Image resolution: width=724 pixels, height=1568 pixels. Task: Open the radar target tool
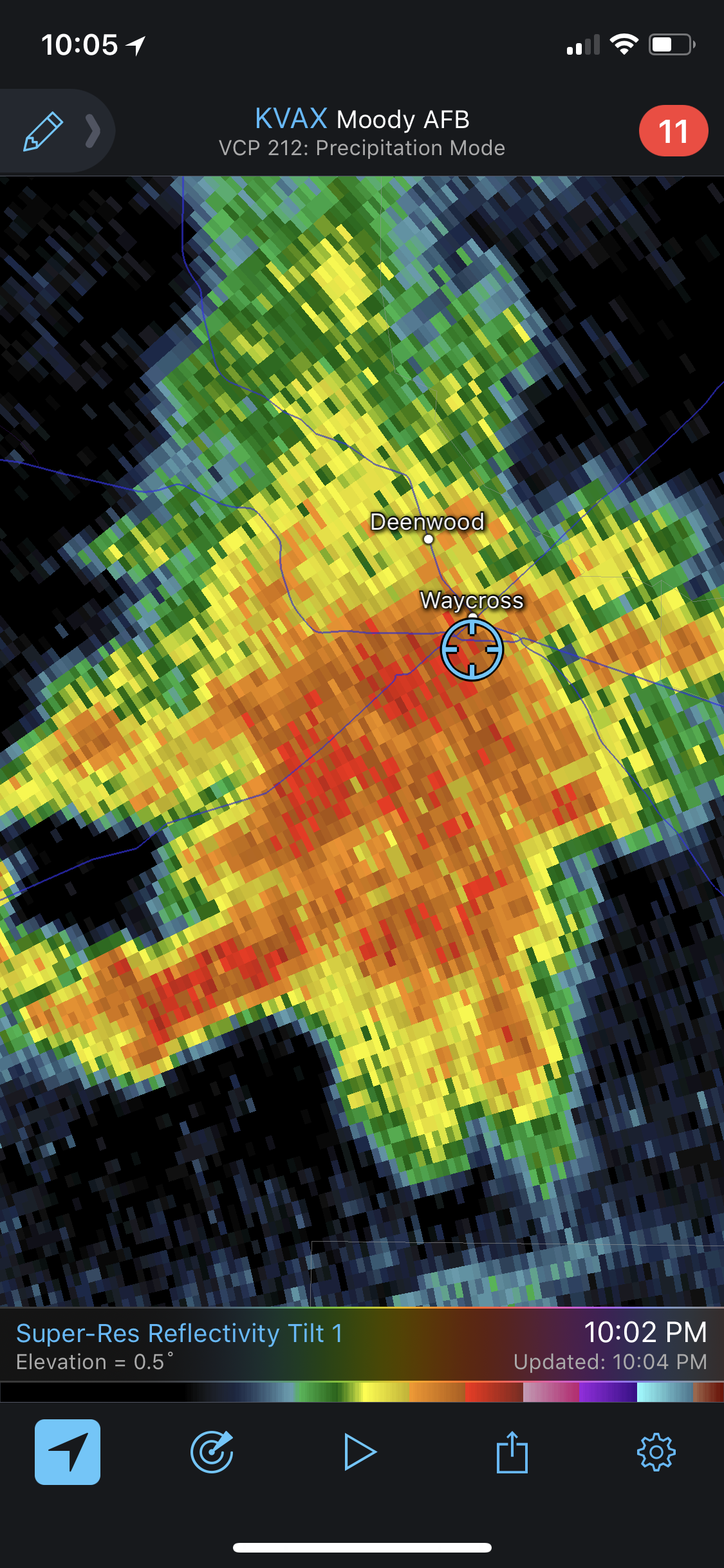point(212,1452)
